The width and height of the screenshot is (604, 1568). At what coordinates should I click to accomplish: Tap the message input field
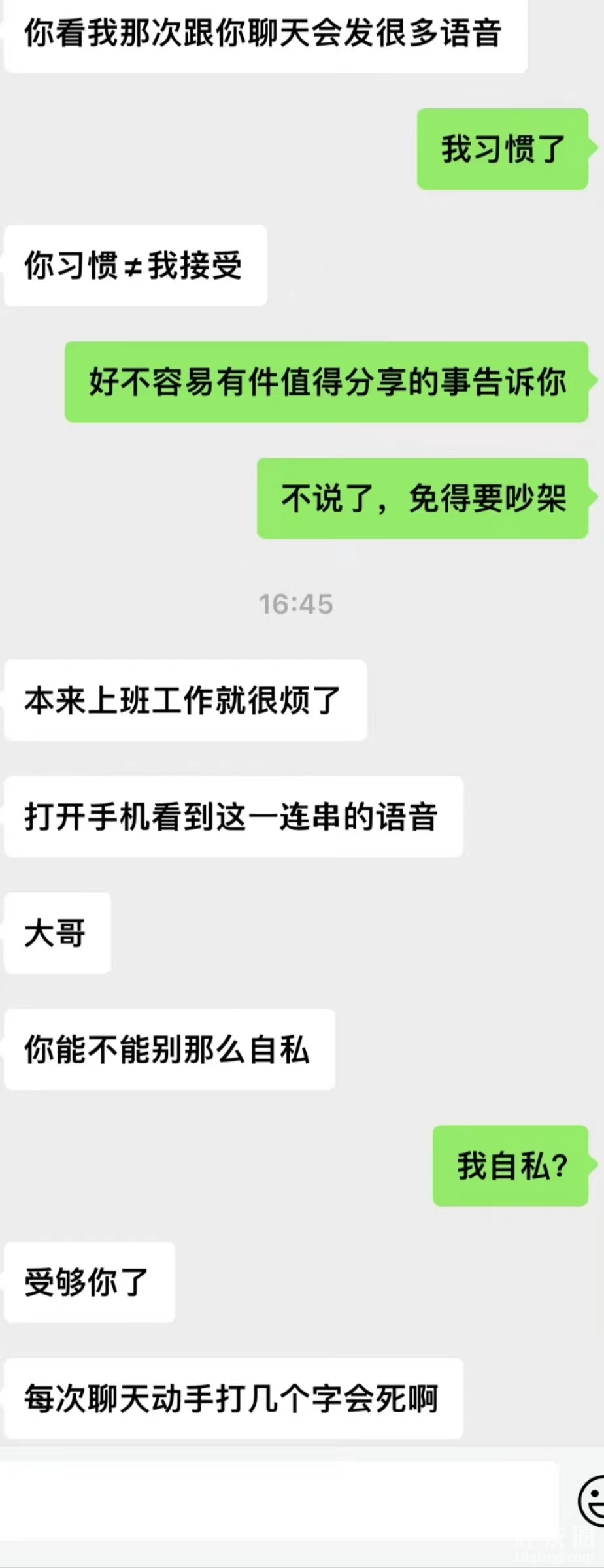click(280, 1501)
